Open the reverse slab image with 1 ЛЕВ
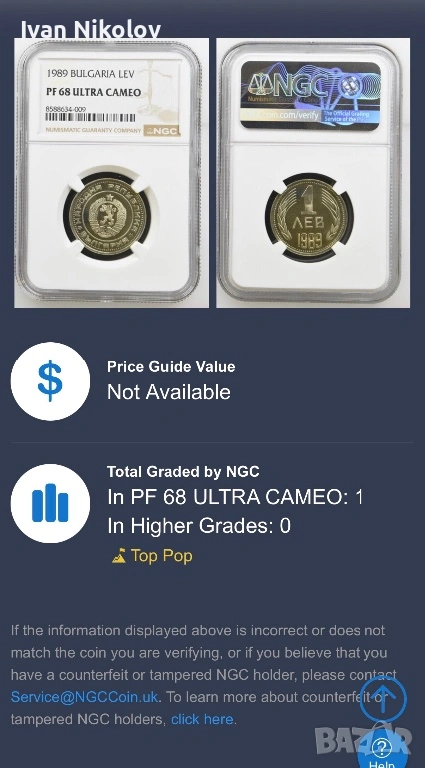425x768 pixels. pyautogui.click(x=313, y=173)
